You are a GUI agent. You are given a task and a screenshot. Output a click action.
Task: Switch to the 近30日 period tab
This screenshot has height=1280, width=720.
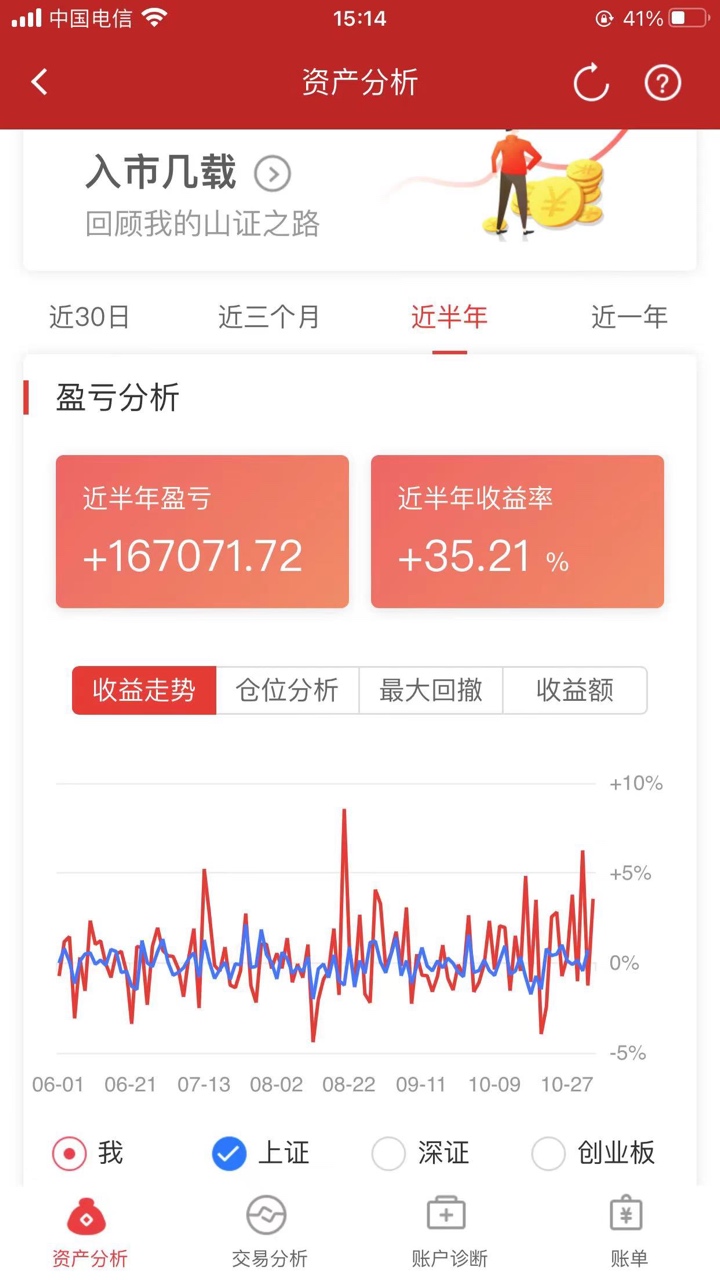[90, 318]
